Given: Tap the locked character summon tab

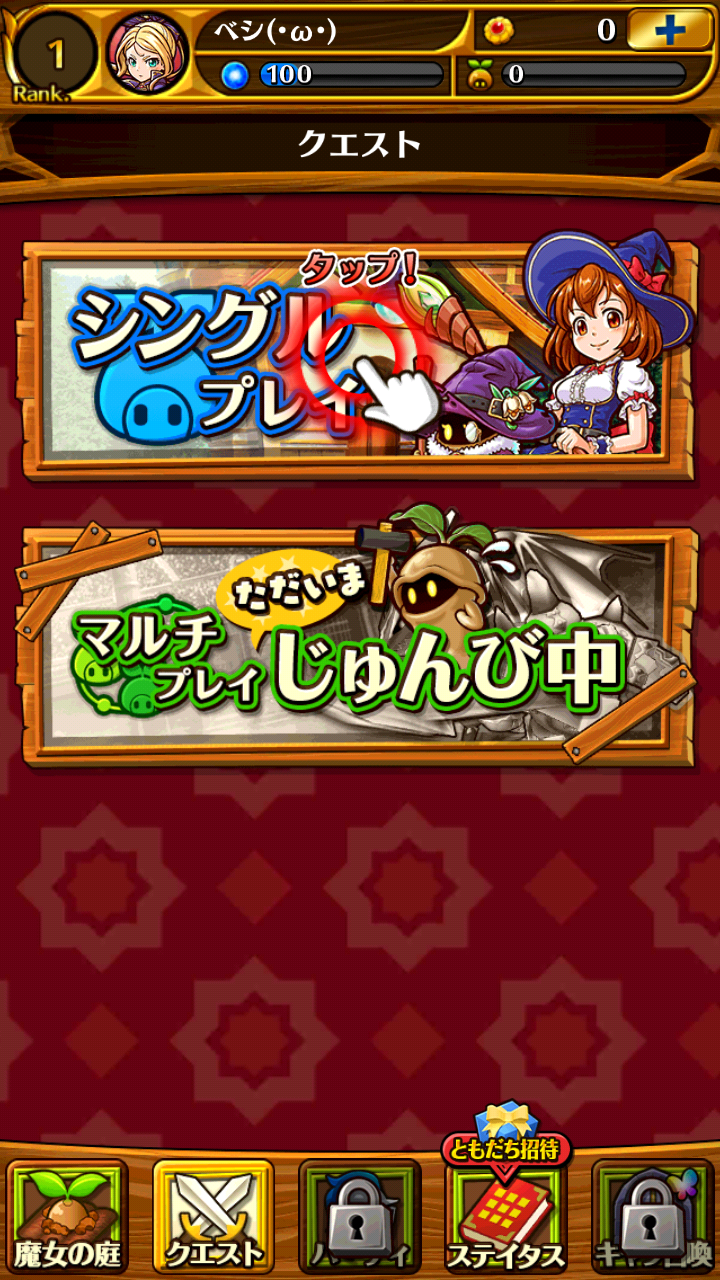Looking at the screenshot, I should click(x=651, y=1217).
